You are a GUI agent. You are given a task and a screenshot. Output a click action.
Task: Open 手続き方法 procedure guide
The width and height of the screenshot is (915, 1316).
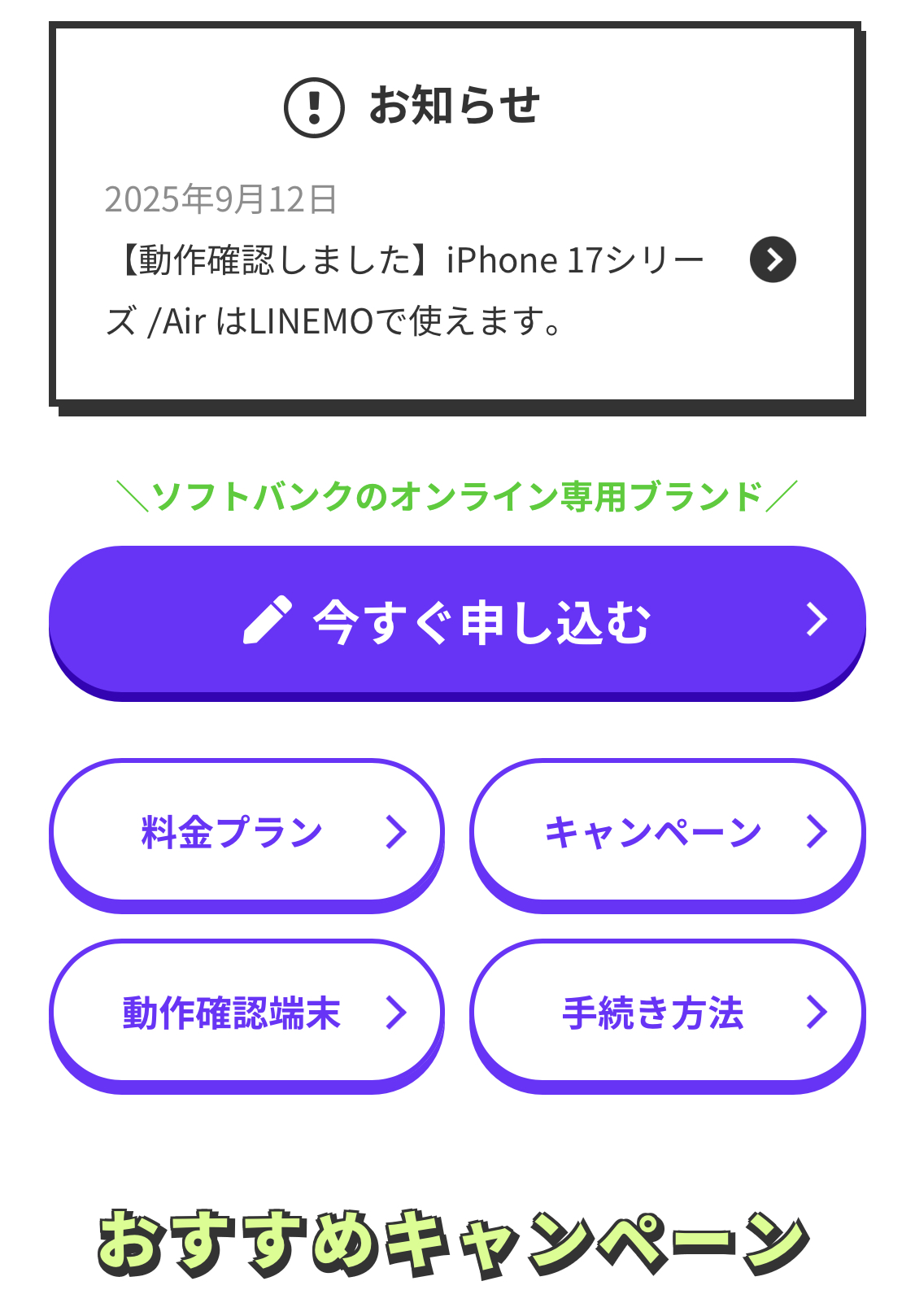click(x=667, y=1013)
